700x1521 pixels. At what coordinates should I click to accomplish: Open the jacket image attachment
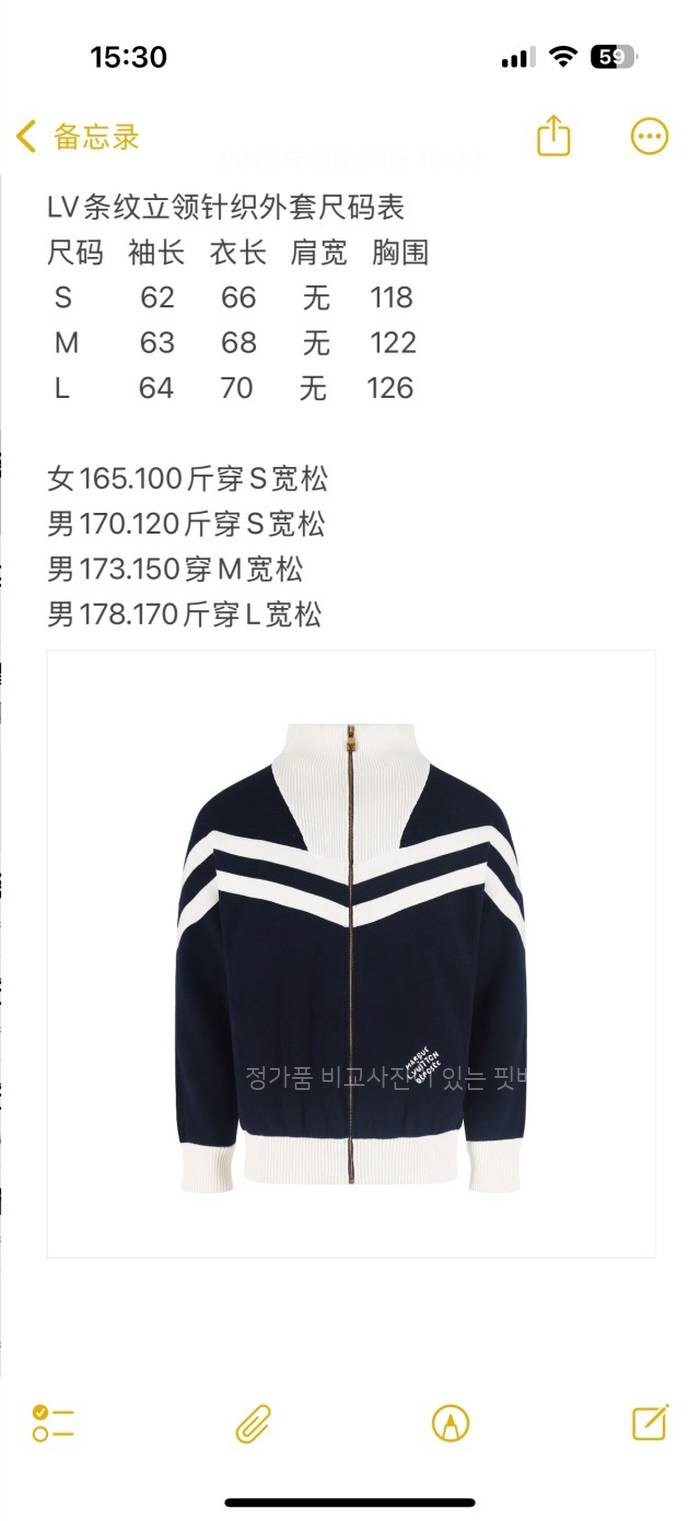[x=351, y=953]
